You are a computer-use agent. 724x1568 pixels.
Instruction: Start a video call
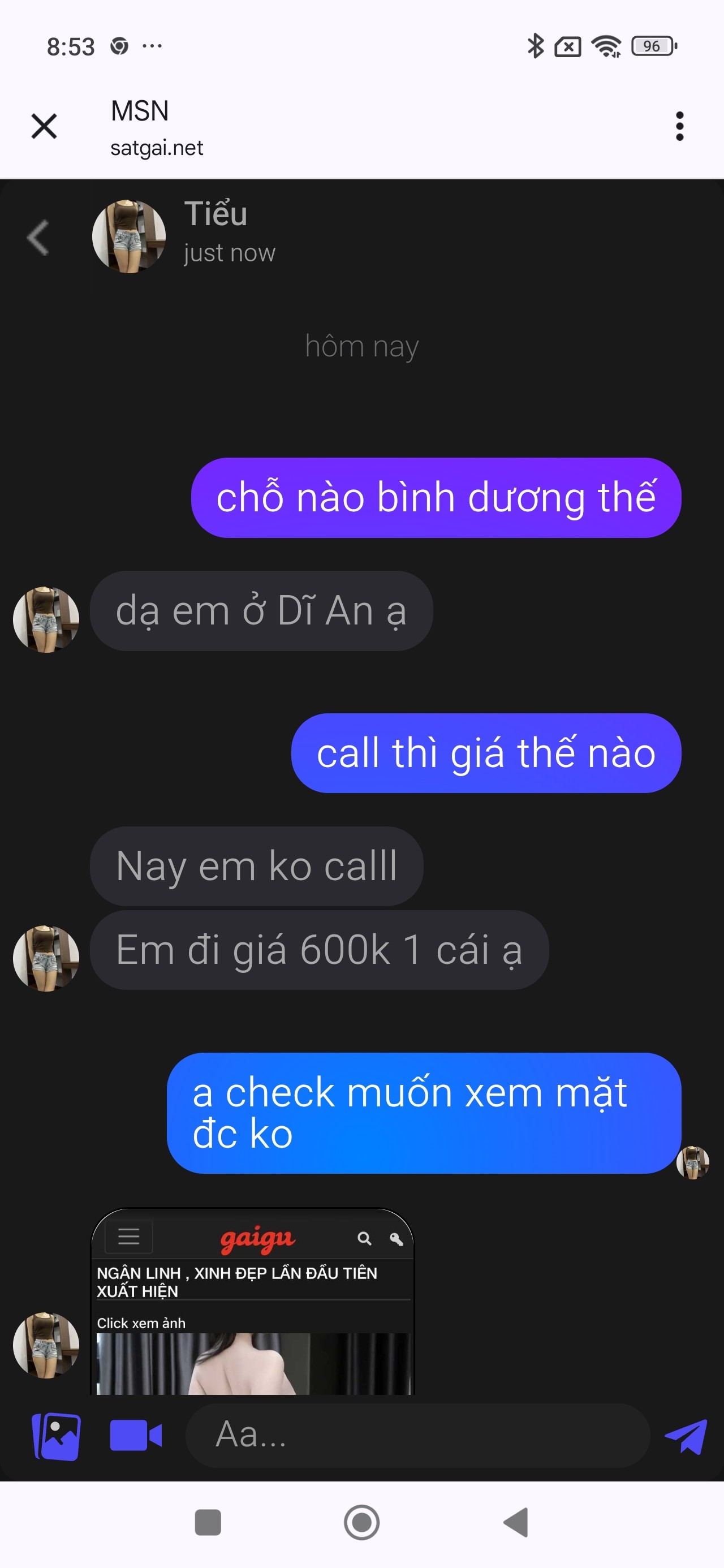(x=136, y=1436)
